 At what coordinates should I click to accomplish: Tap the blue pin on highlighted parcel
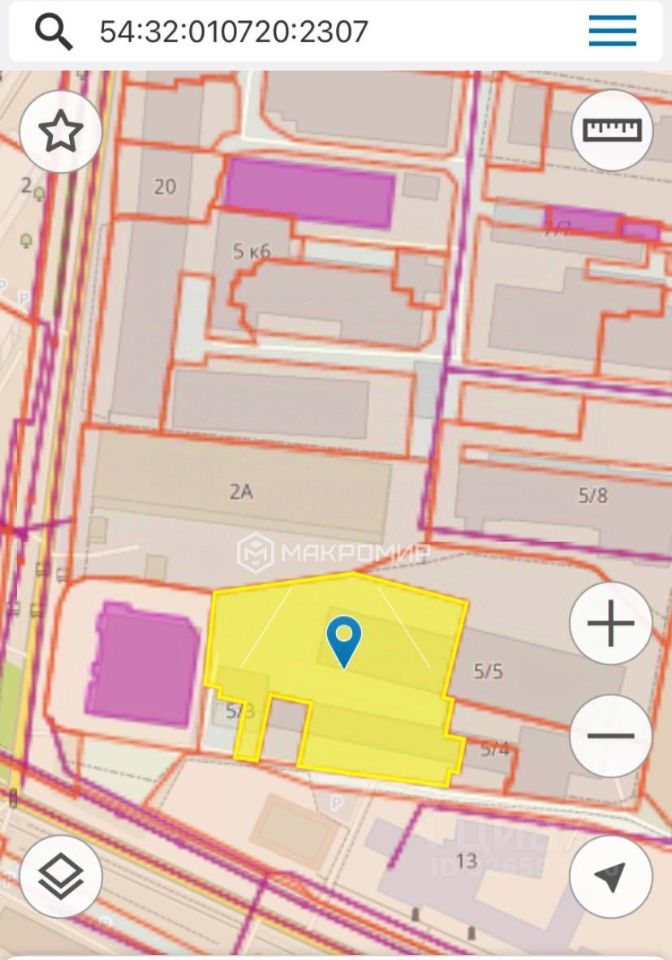point(344,640)
